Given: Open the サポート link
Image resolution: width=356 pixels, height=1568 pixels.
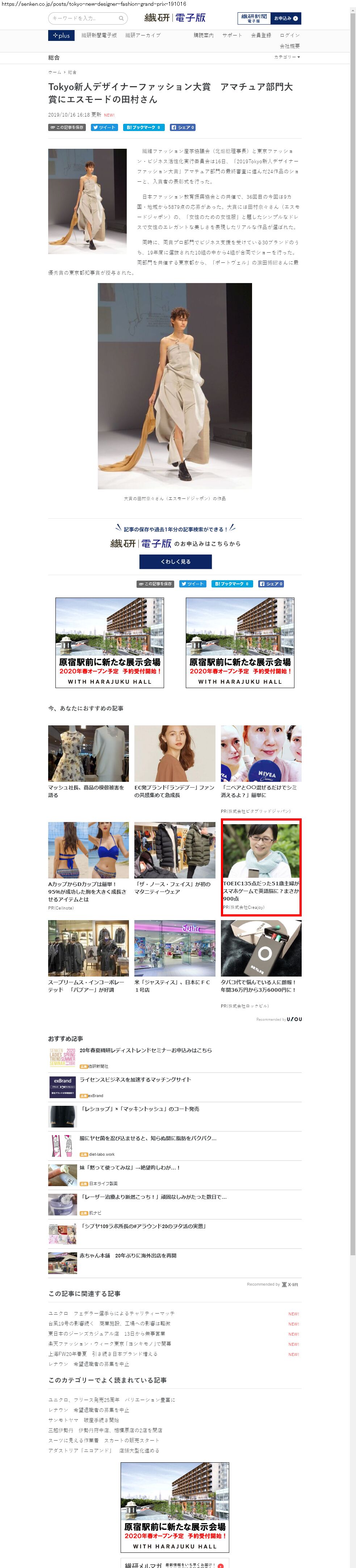Looking at the screenshot, I should [232, 35].
